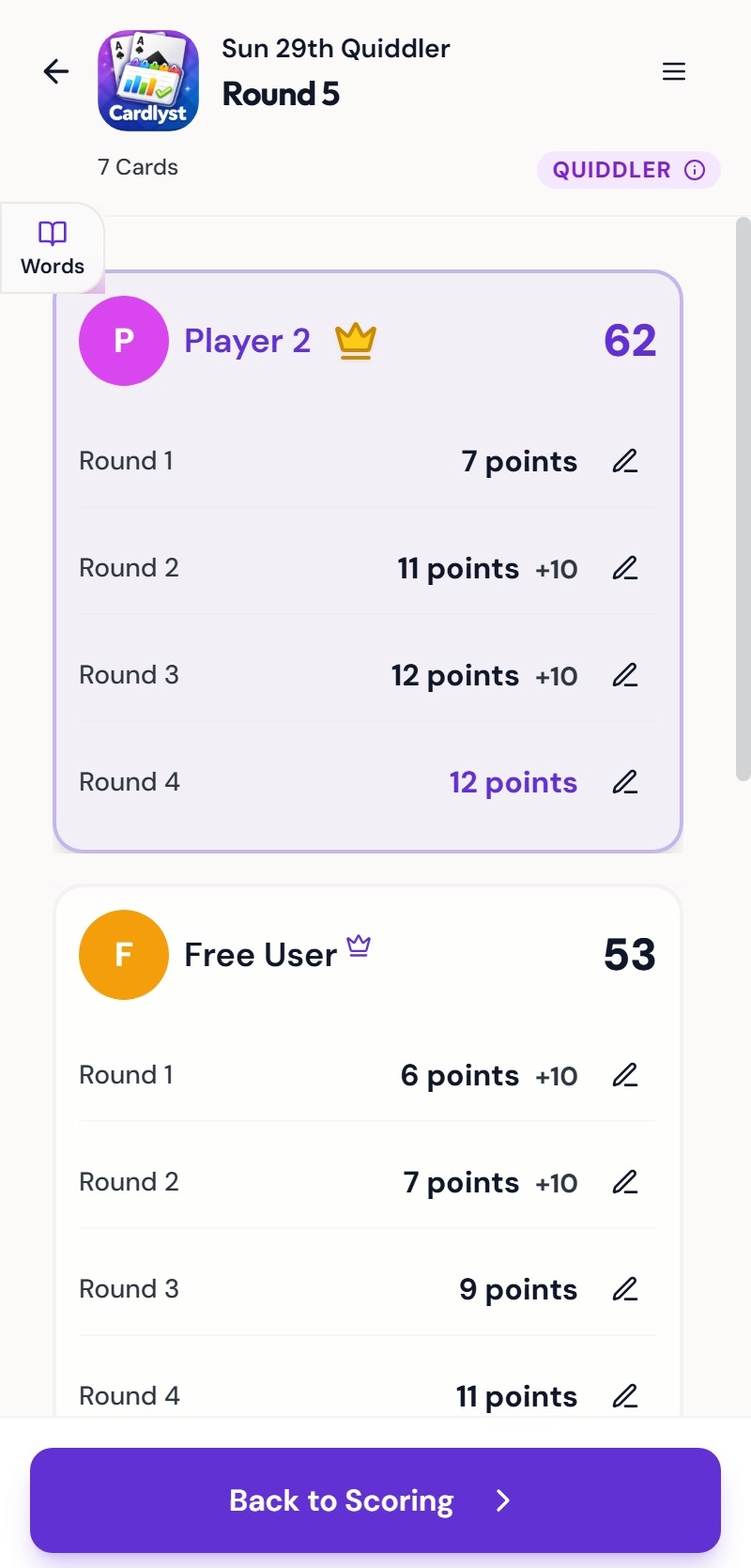Edit Player 2's Round 2 score

coord(625,568)
